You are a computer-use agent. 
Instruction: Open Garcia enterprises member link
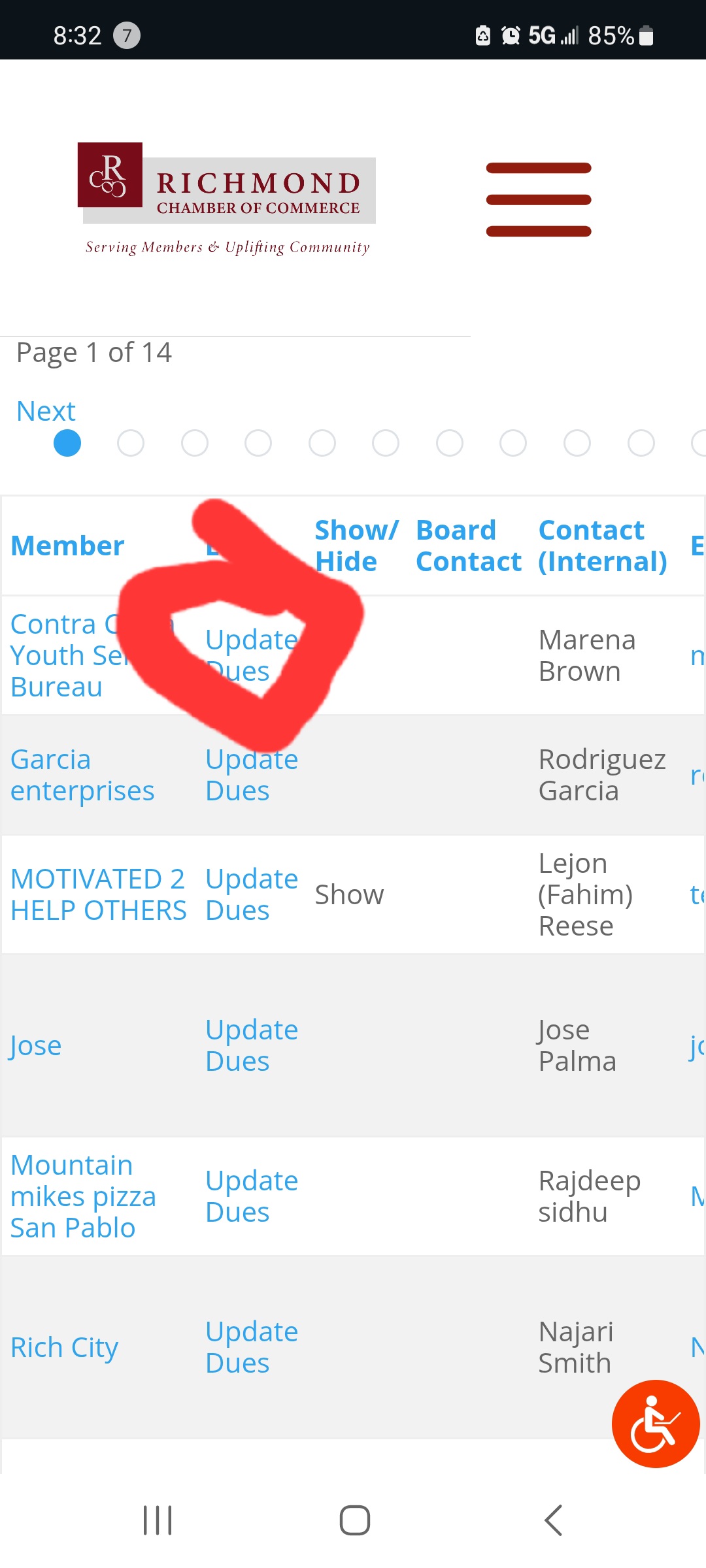tap(82, 775)
